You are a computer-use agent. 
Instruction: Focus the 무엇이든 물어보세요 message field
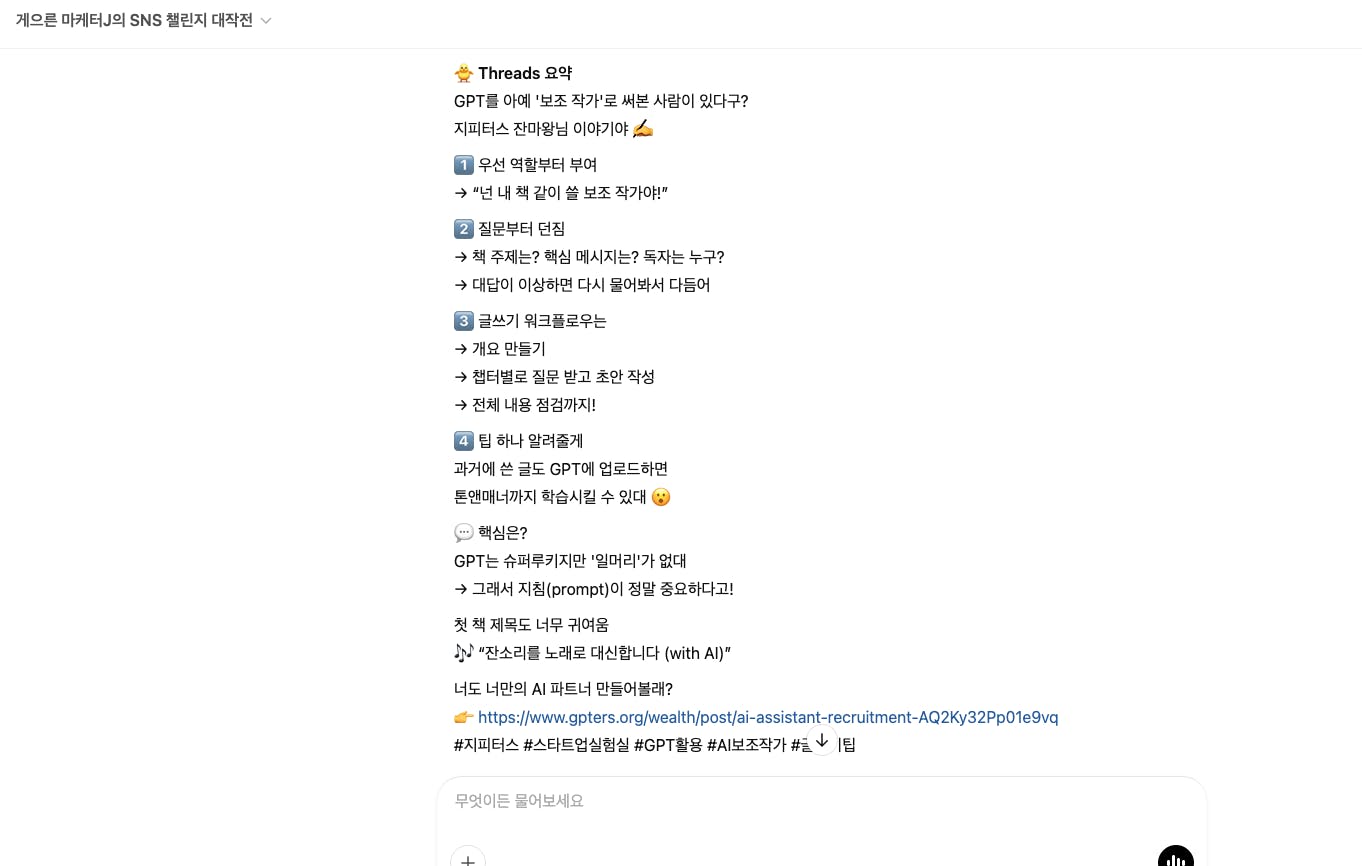click(800, 801)
